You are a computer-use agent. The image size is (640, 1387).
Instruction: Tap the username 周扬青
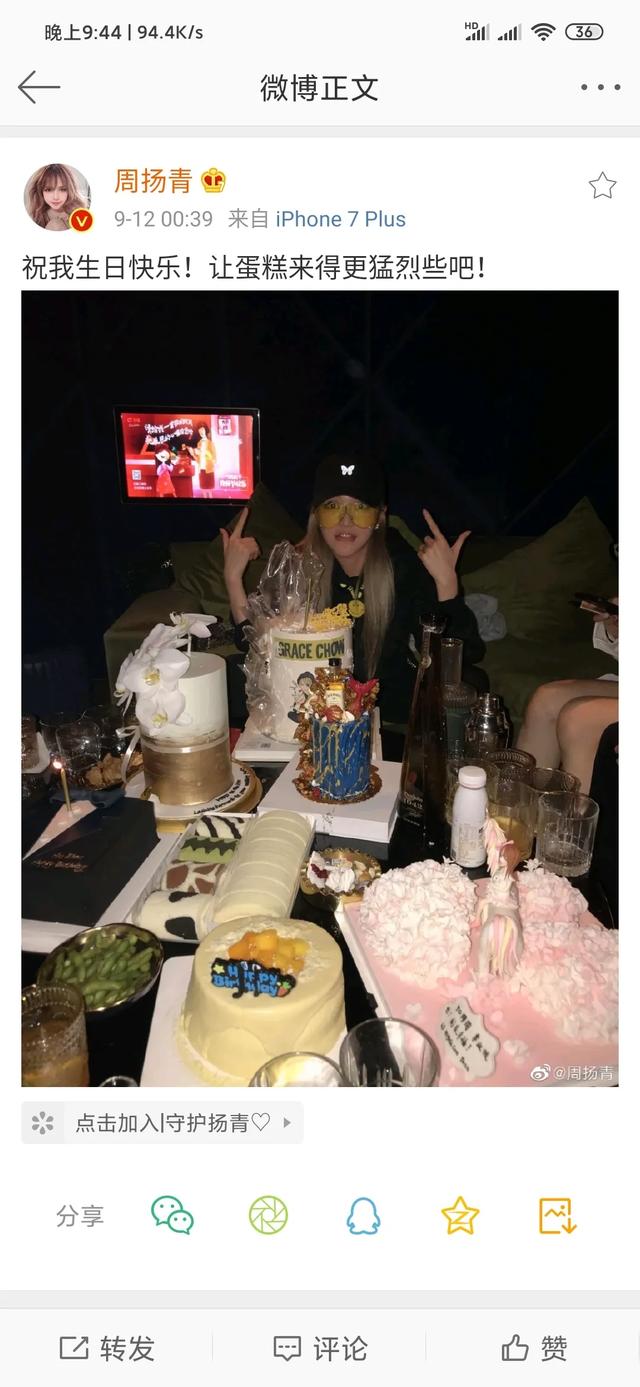coord(153,181)
